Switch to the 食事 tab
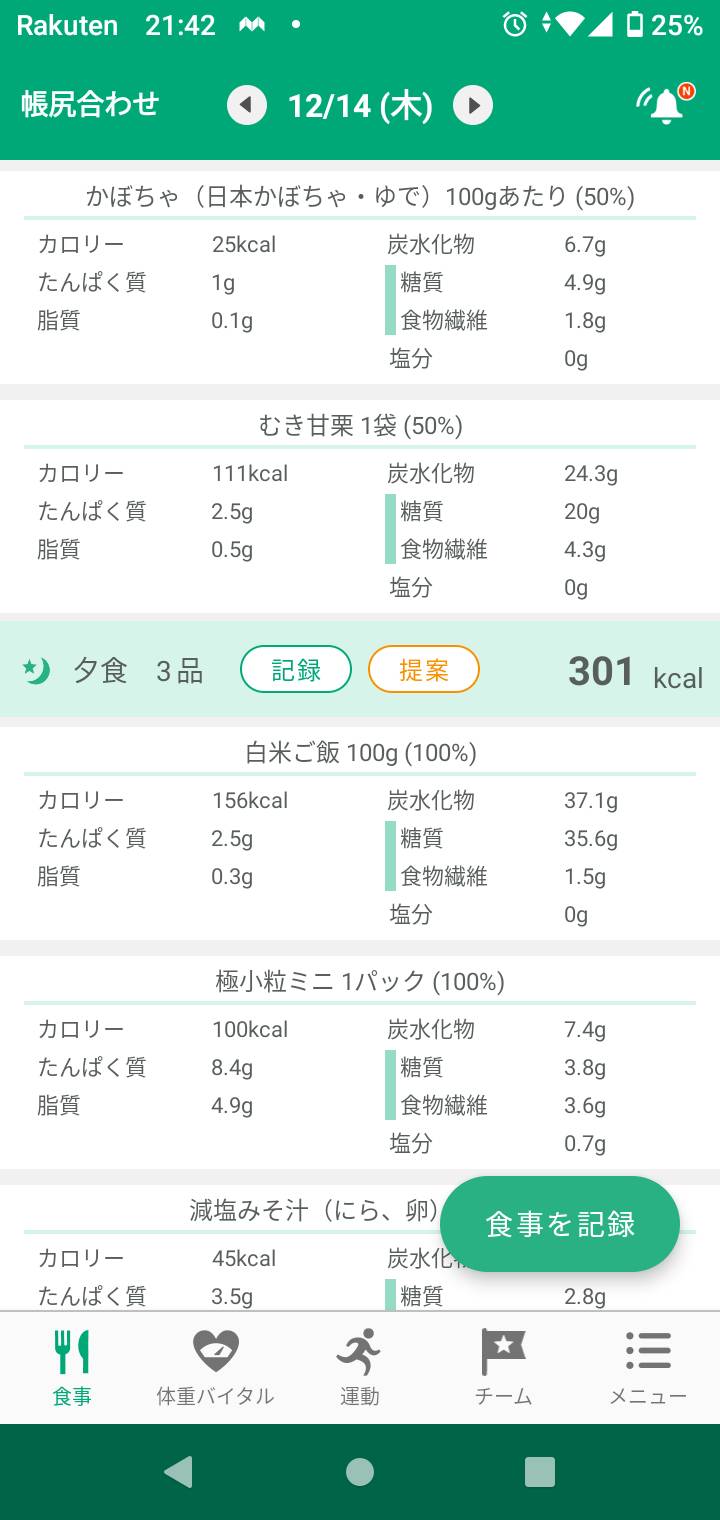This screenshot has height=1520, width=720. 72,1367
